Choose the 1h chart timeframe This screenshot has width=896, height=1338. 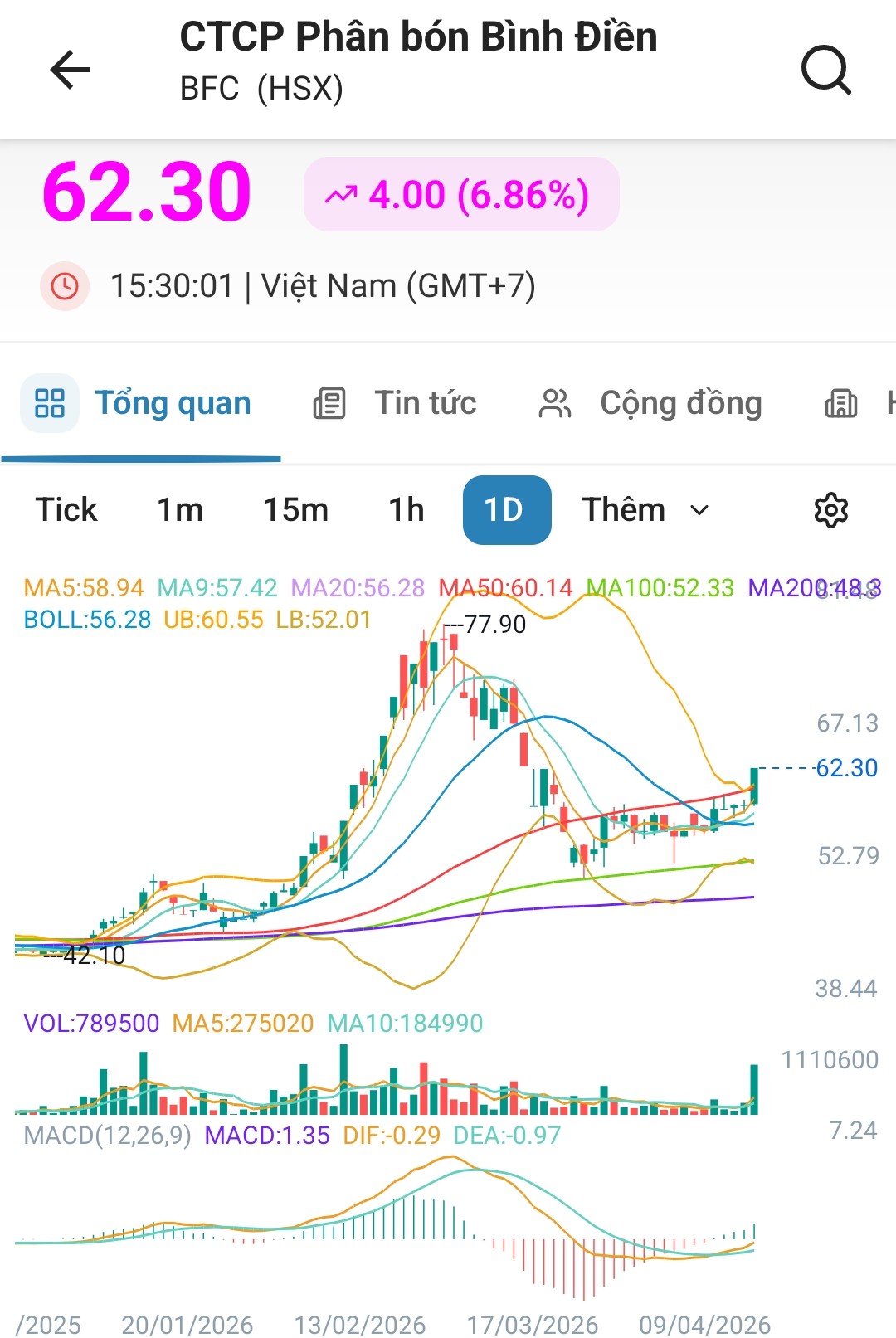[407, 509]
